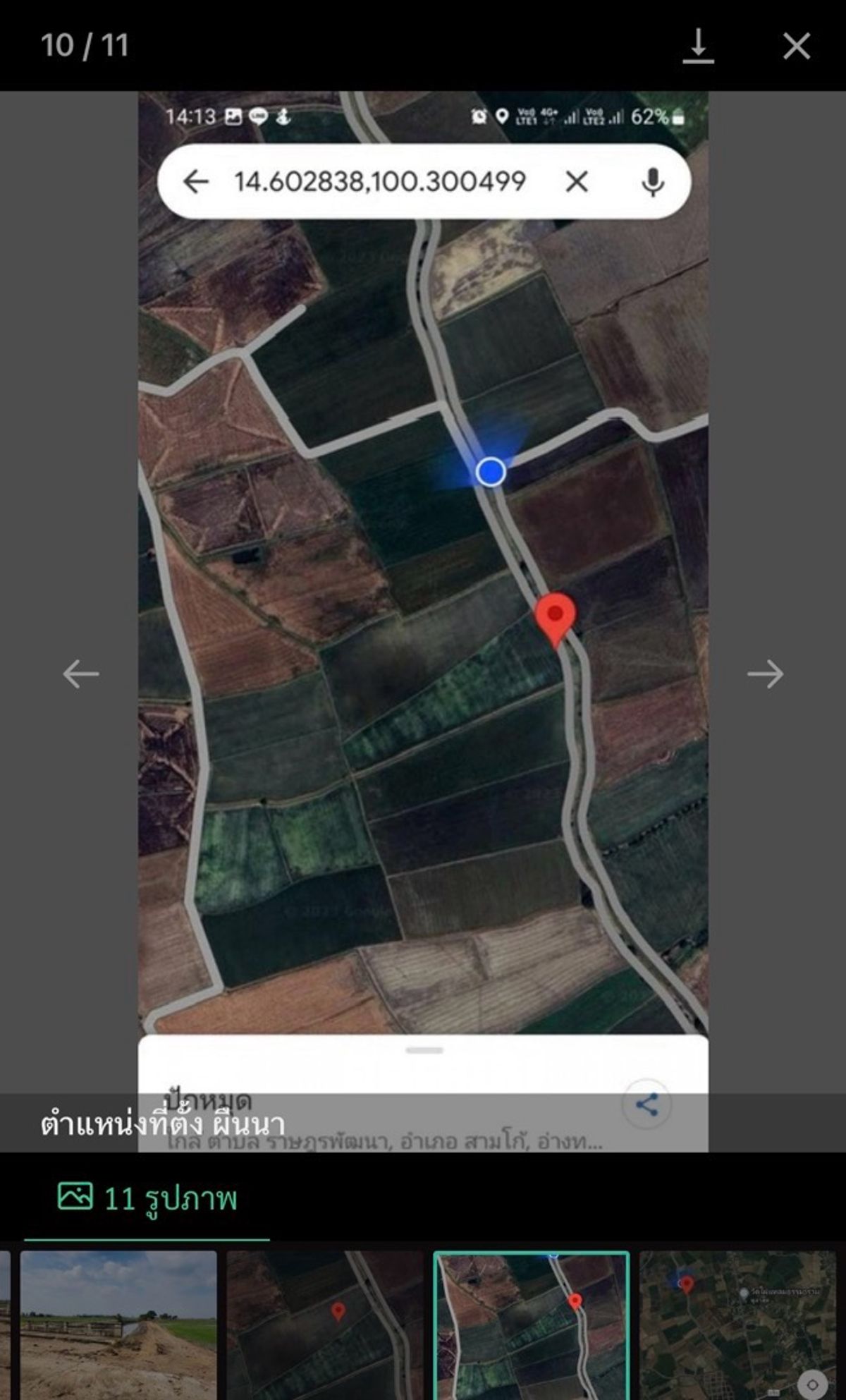Viewport: 846px width, 1400px height.
Task: Open the construction site photo thumbnail
Action: tap(118, 1325)
